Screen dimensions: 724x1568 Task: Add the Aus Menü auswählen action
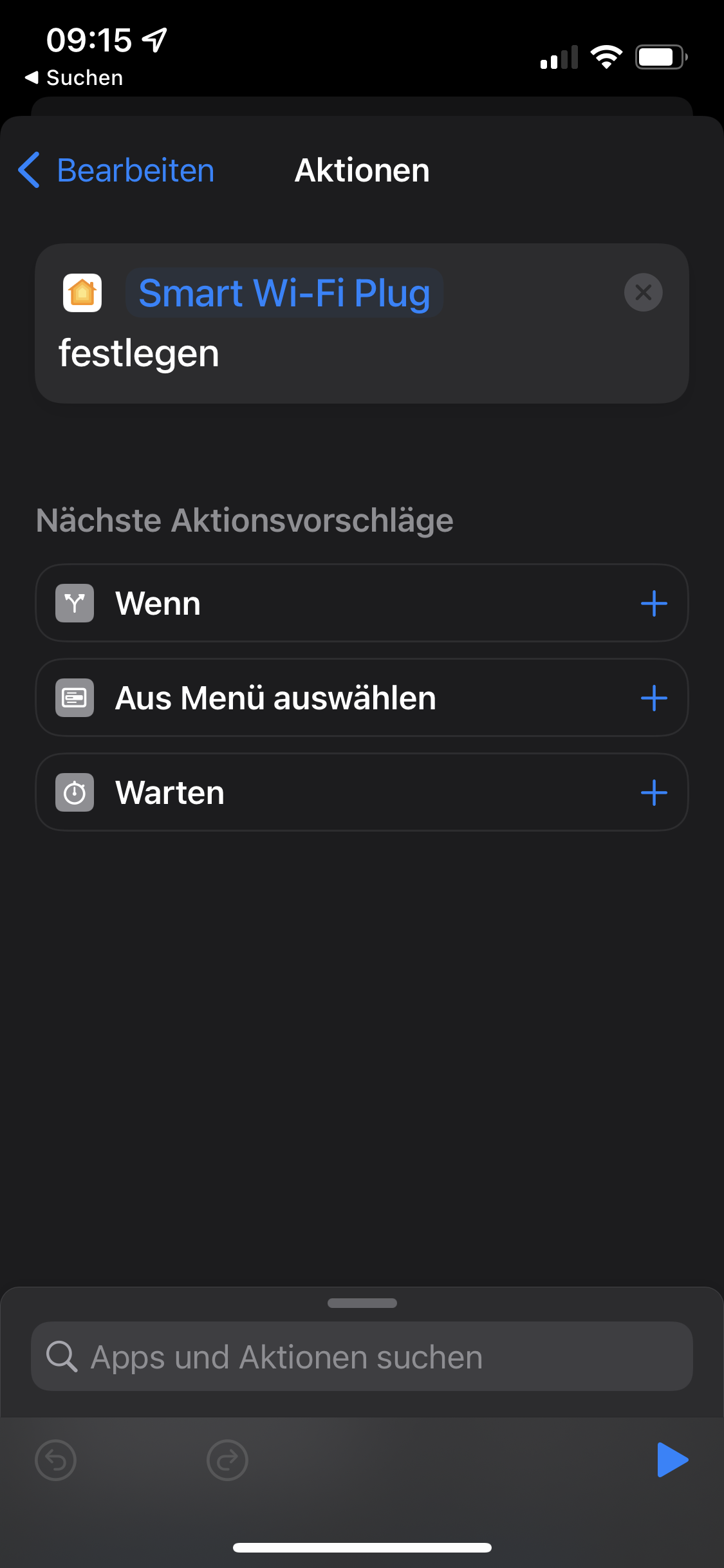[654, 698]
